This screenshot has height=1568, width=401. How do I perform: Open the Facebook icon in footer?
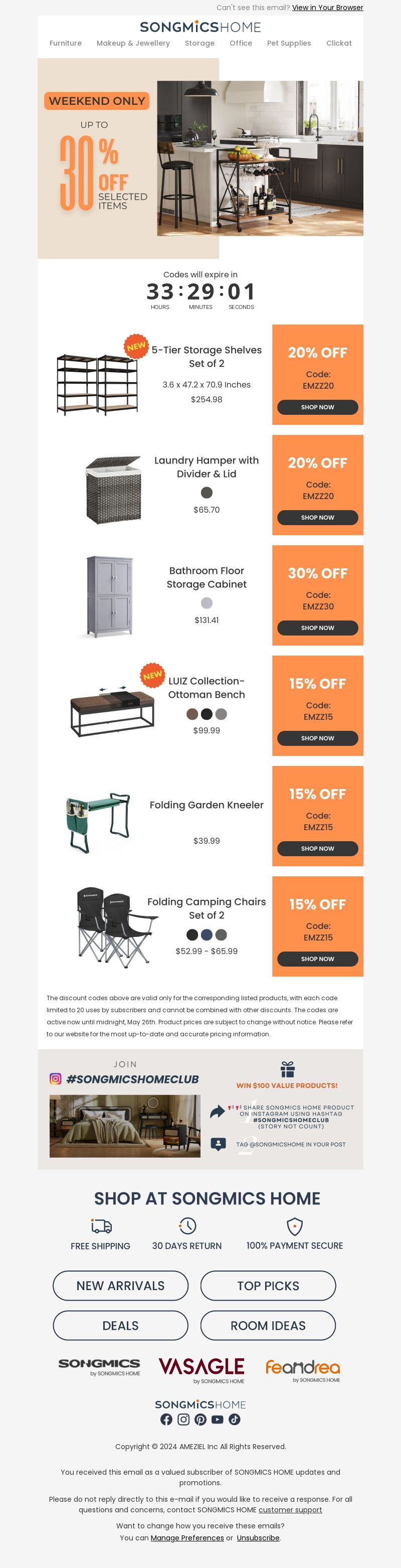[x=166, y=1419]
